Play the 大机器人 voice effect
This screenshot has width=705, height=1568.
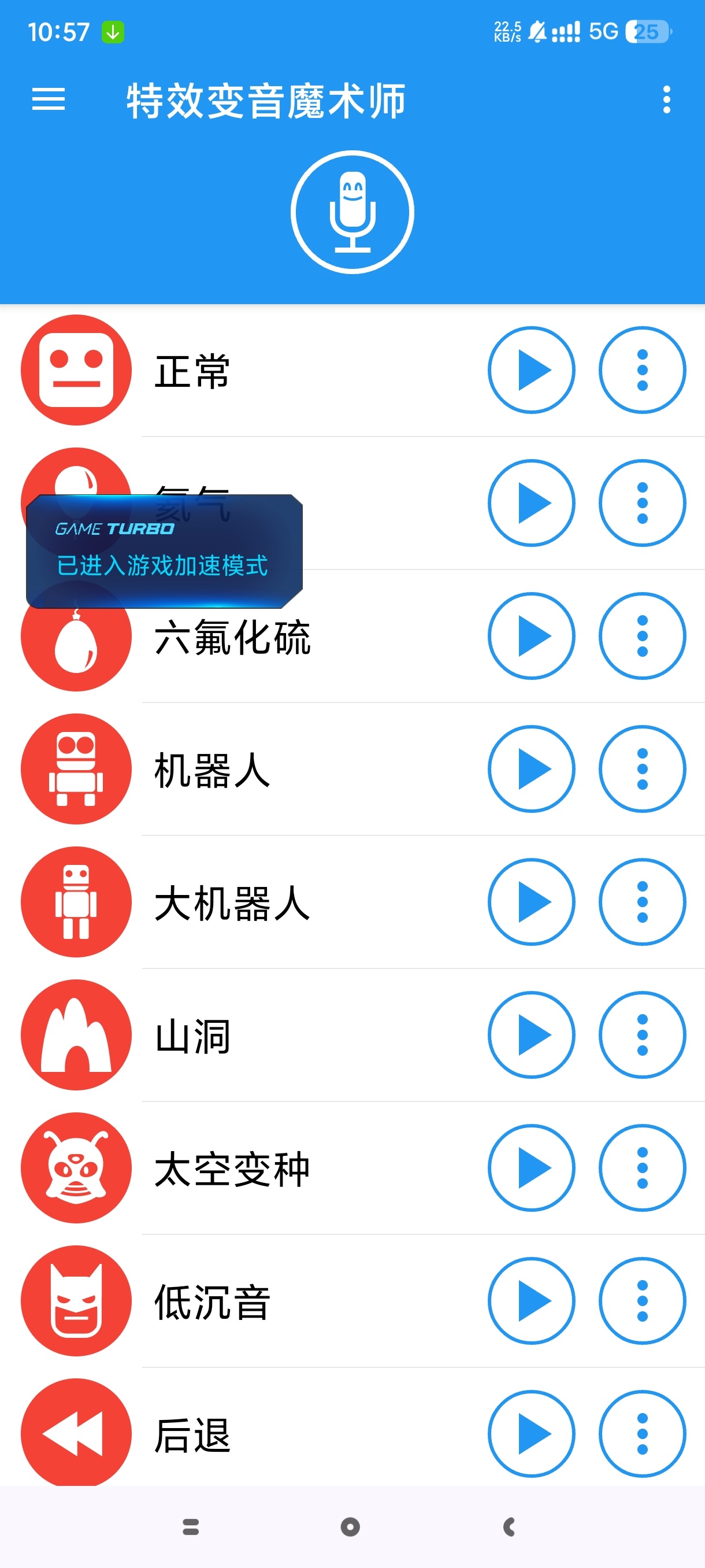[531, 901]
